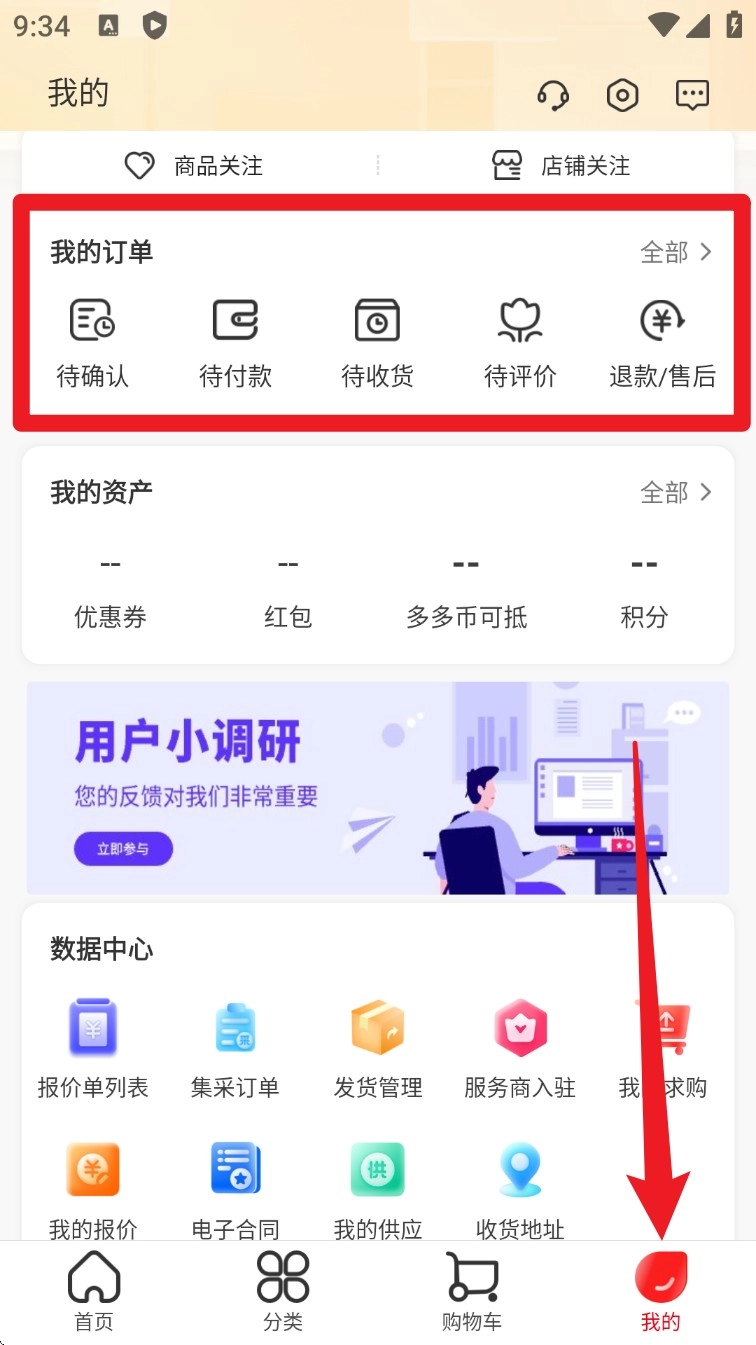
Task: Open 集采订单 in data center
Action: point(235,1048)
